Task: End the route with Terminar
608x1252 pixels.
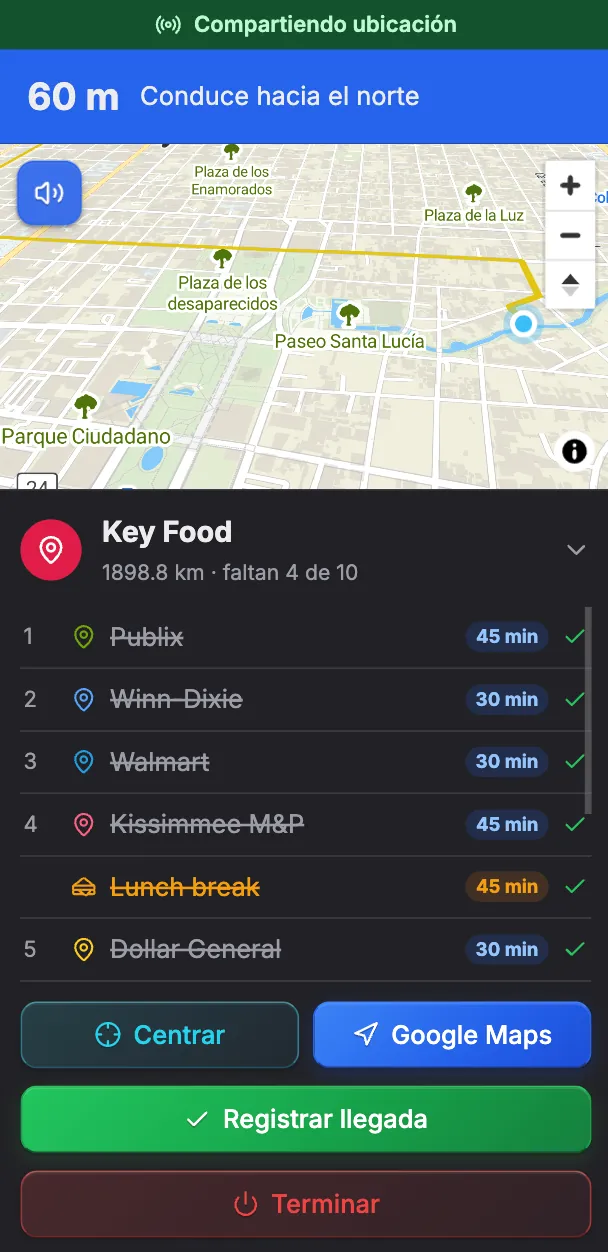Action: (x=306, y=1204)
